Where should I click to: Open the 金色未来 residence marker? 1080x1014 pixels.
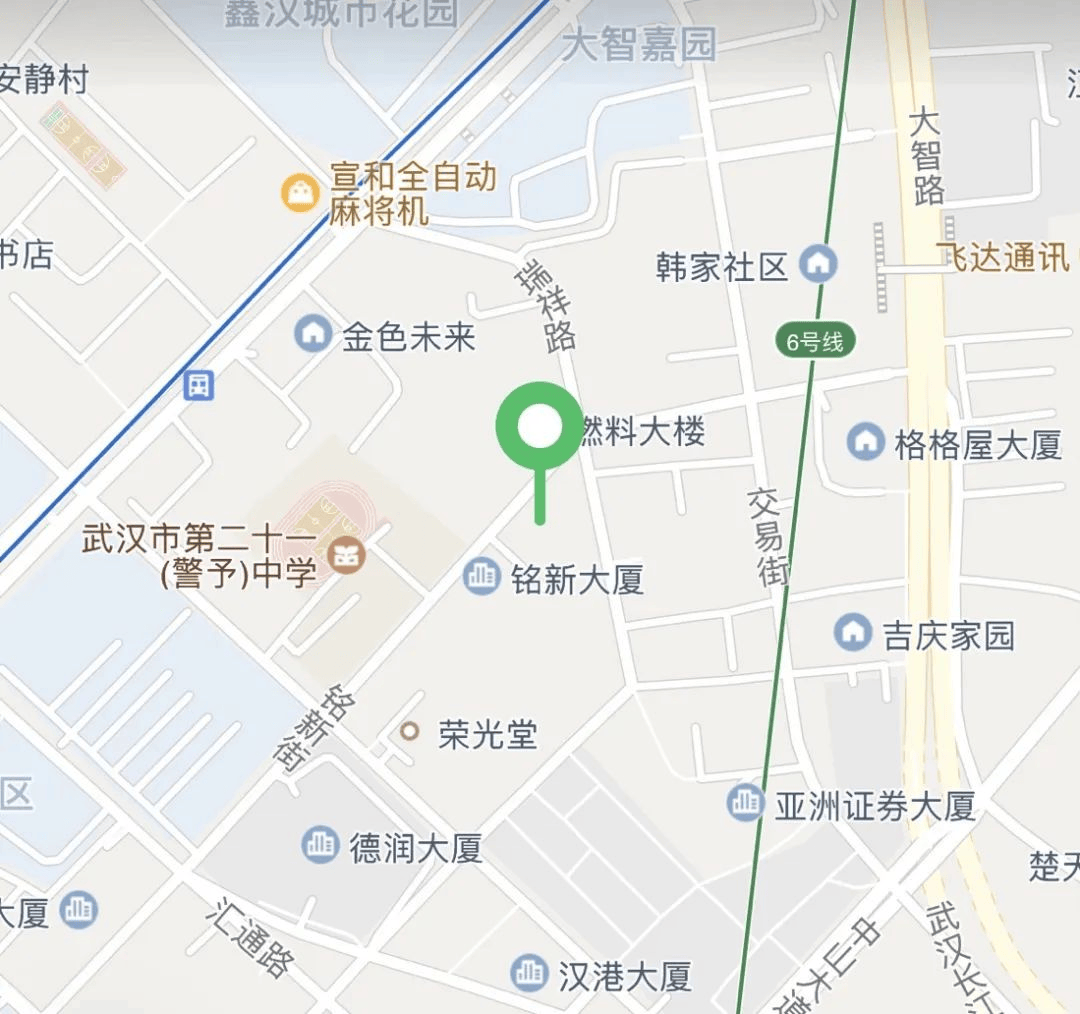pyautogui.click(x=313, y=334)
